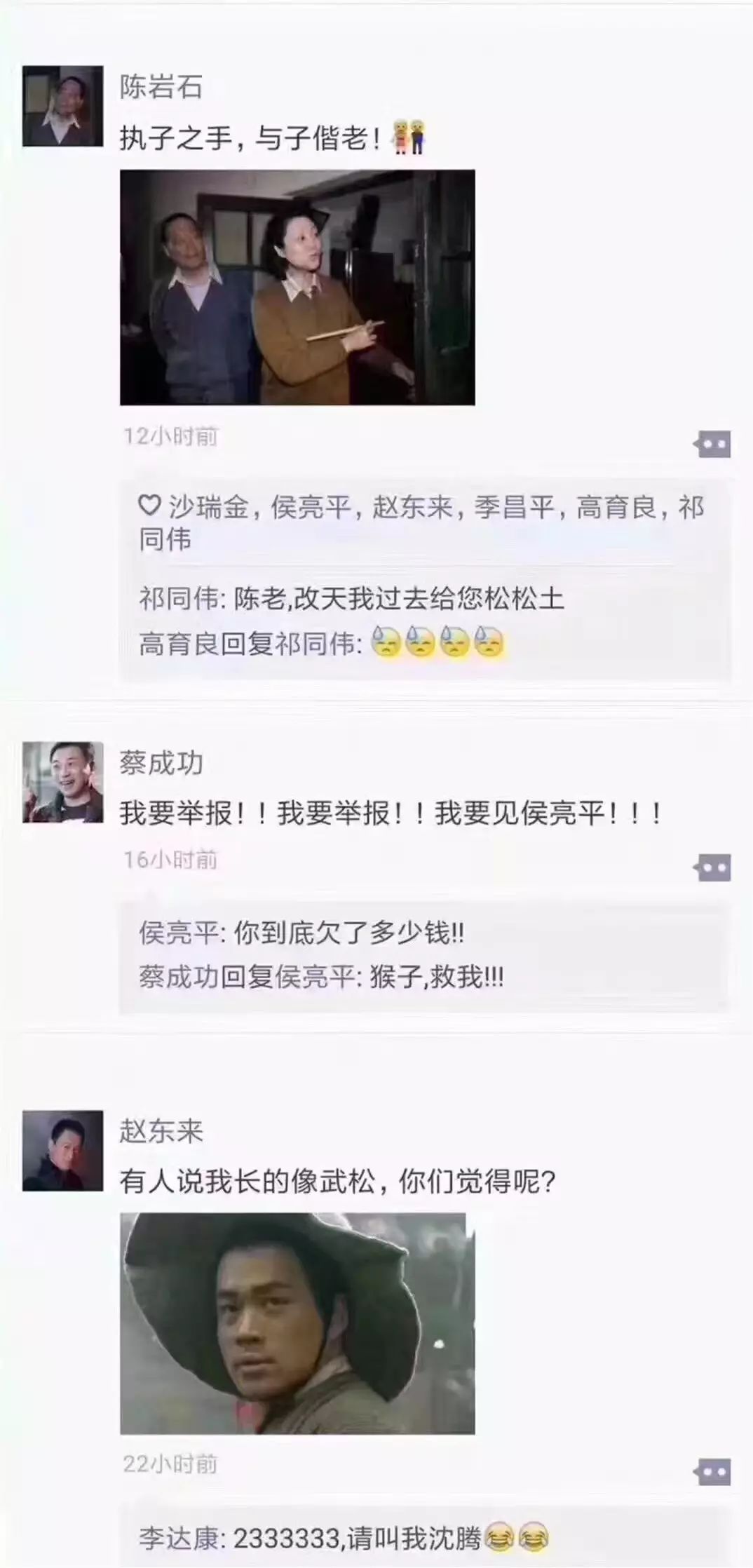
Task: Open 赵东来's profile avatar
Action: click(x=62, y=1150)
